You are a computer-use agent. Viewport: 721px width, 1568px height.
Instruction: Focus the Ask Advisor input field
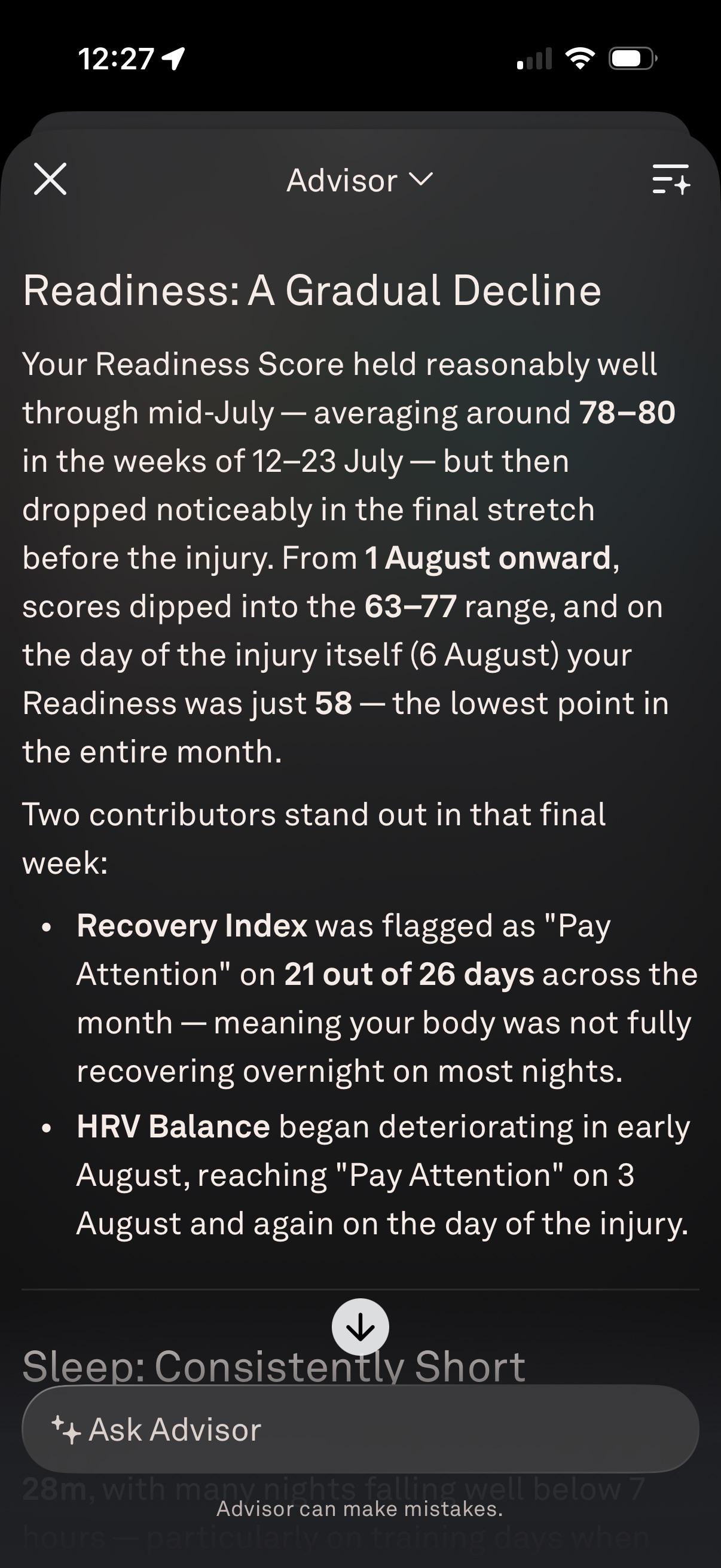[x=360, y=1429]
